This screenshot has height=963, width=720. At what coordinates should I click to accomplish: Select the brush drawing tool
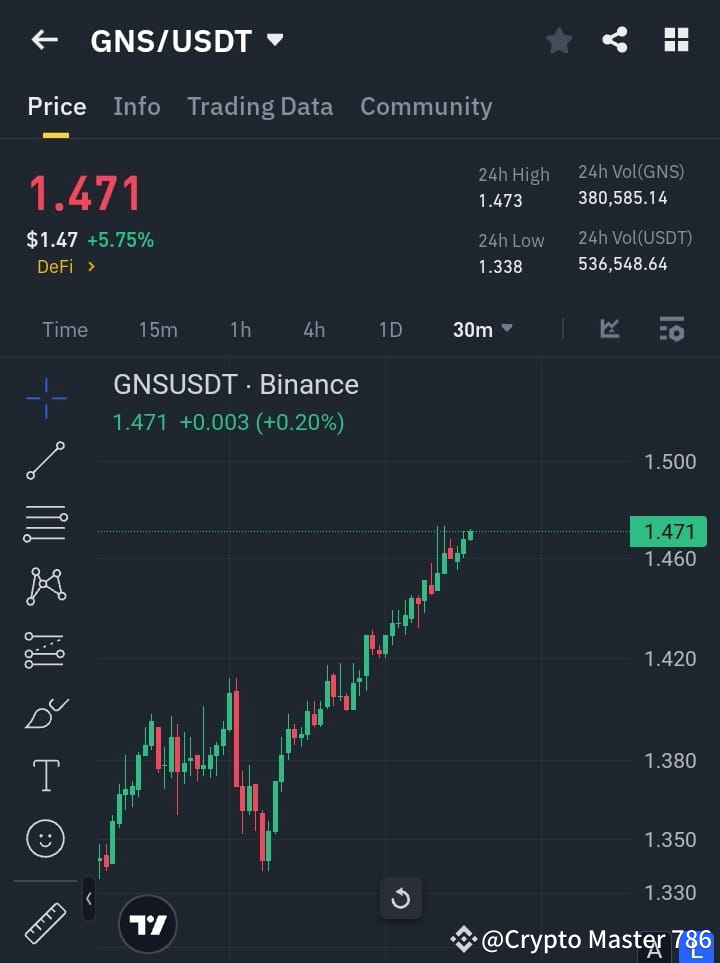tap(45, 712)
